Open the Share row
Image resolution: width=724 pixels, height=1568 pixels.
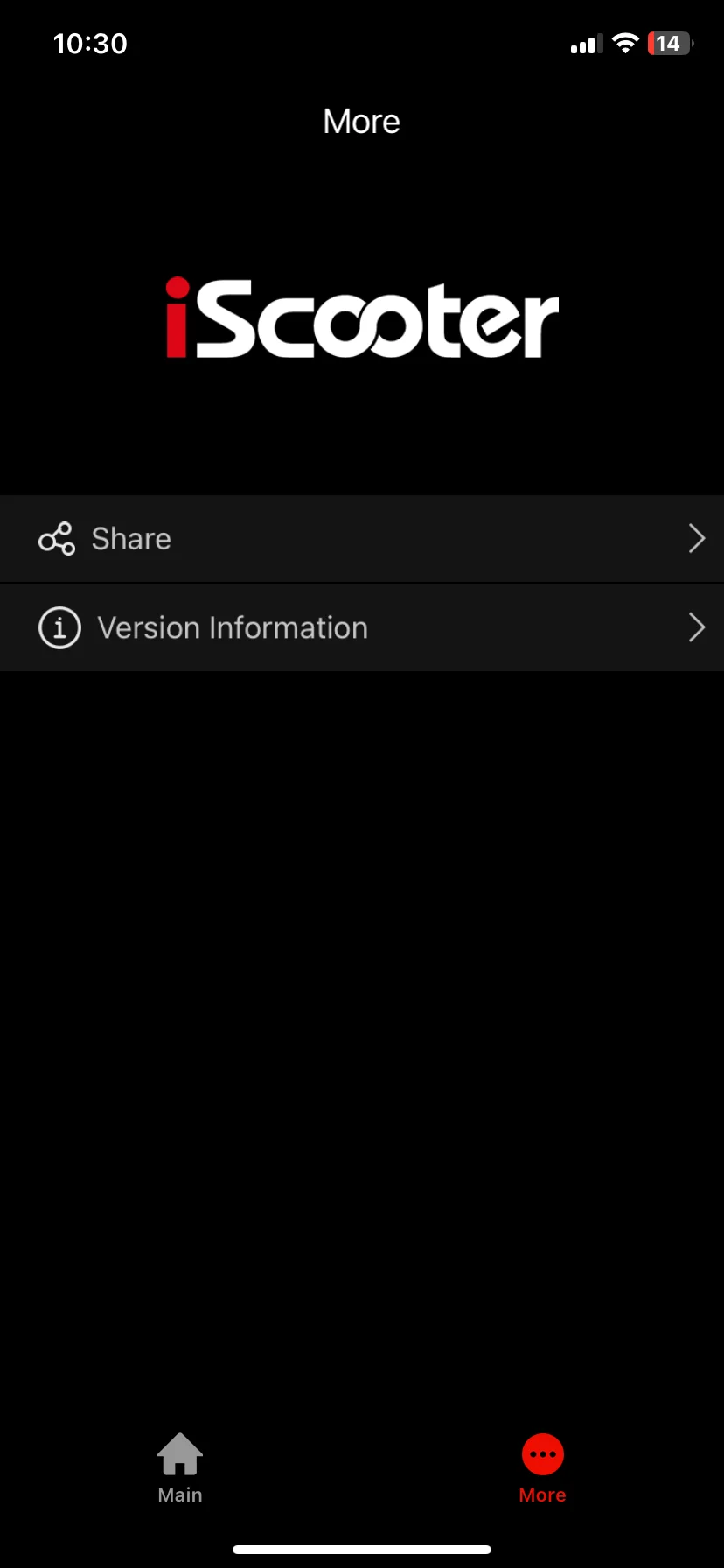362,539
